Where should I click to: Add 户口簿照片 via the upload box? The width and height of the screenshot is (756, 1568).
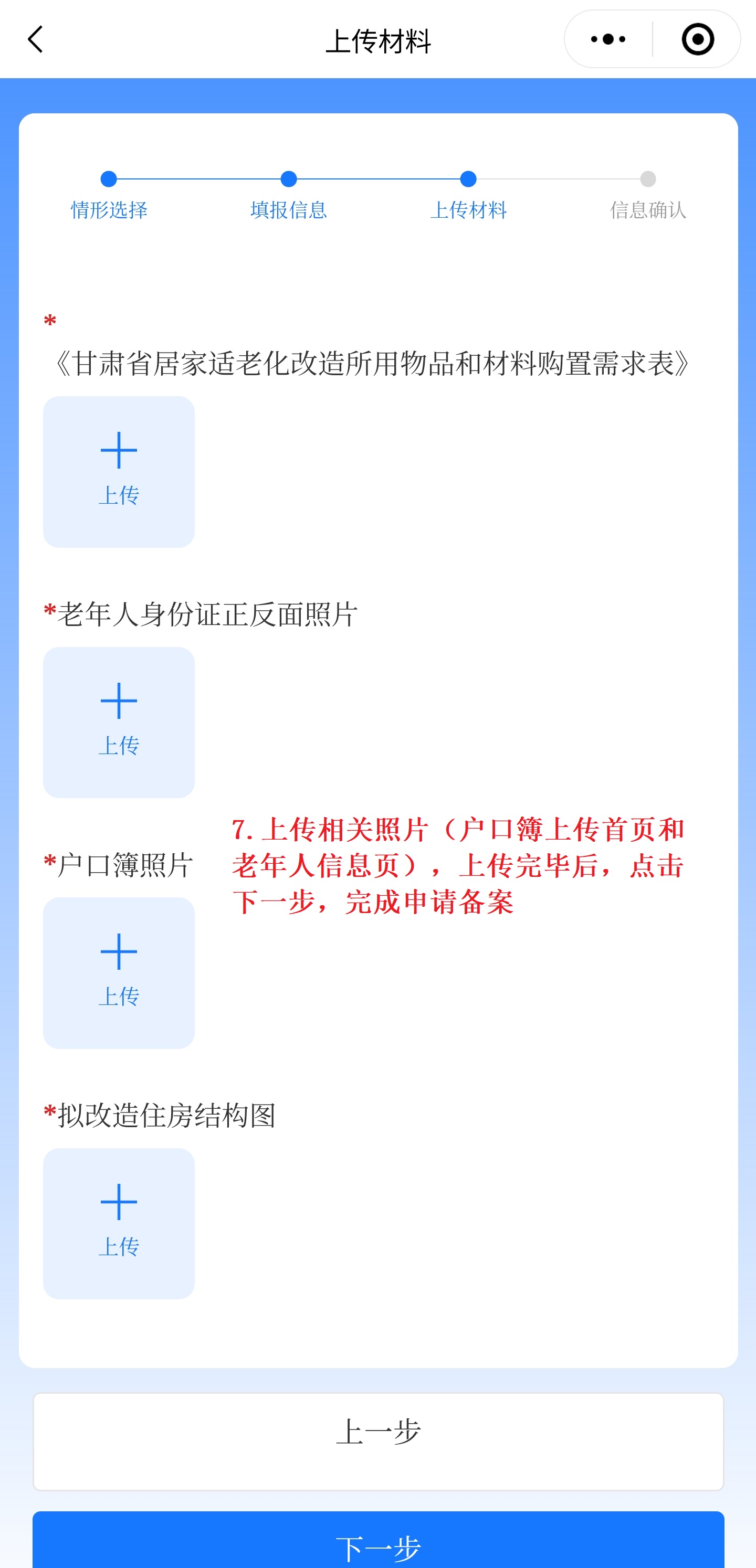119,973
